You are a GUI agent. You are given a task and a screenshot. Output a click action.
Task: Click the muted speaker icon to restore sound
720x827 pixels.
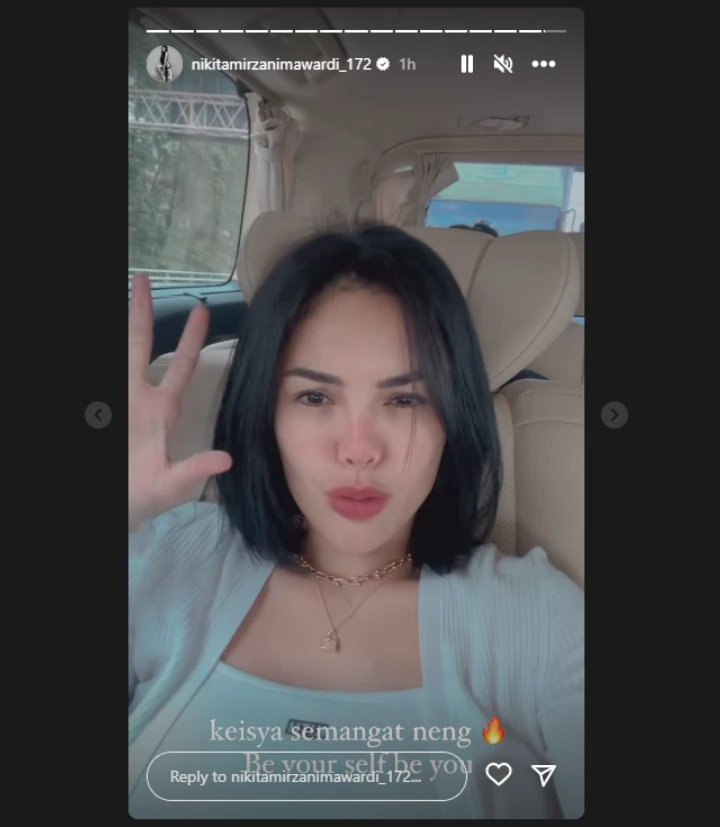coord(503,63)
